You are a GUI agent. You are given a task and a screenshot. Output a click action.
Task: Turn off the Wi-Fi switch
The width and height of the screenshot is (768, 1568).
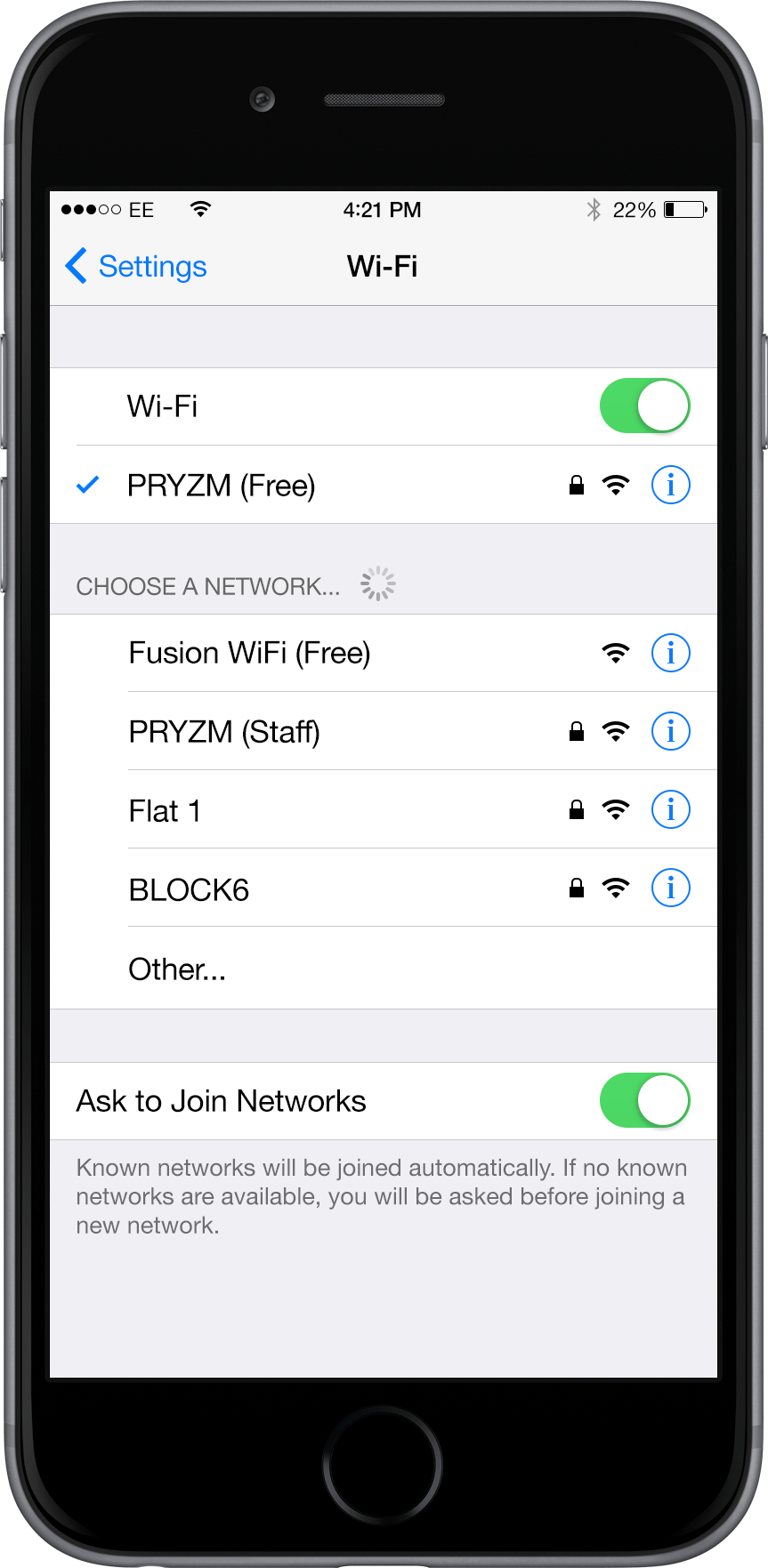645,406
